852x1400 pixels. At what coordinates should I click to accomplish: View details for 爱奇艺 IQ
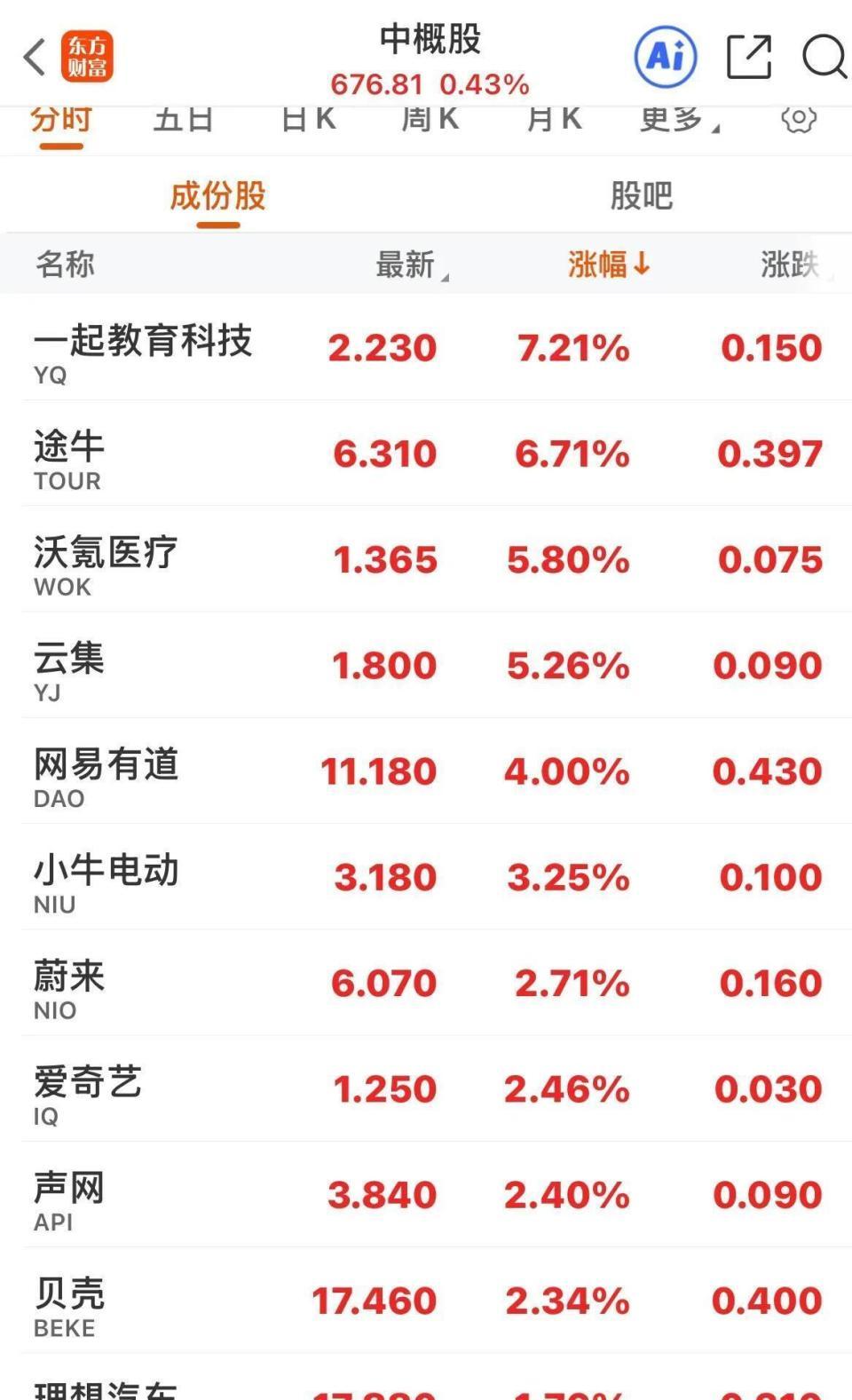[426, 1089]
